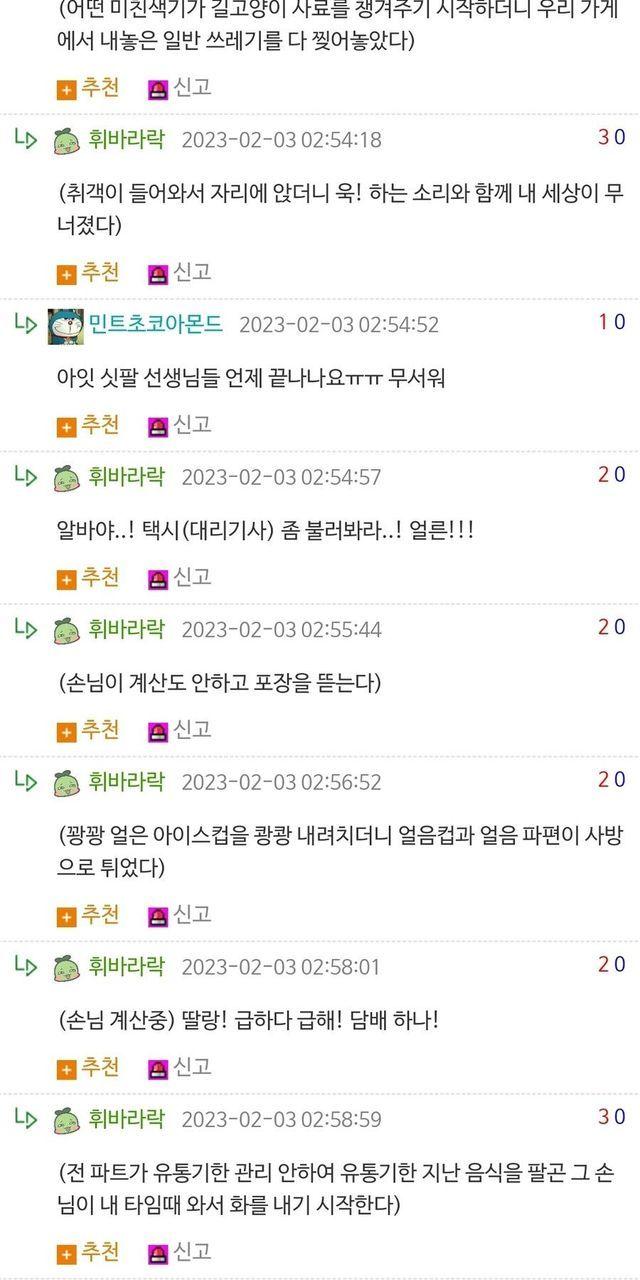Report the expired food comment at 02:58:59
Viewport: 640px width, 1280px height.
tap(180, 1252)
